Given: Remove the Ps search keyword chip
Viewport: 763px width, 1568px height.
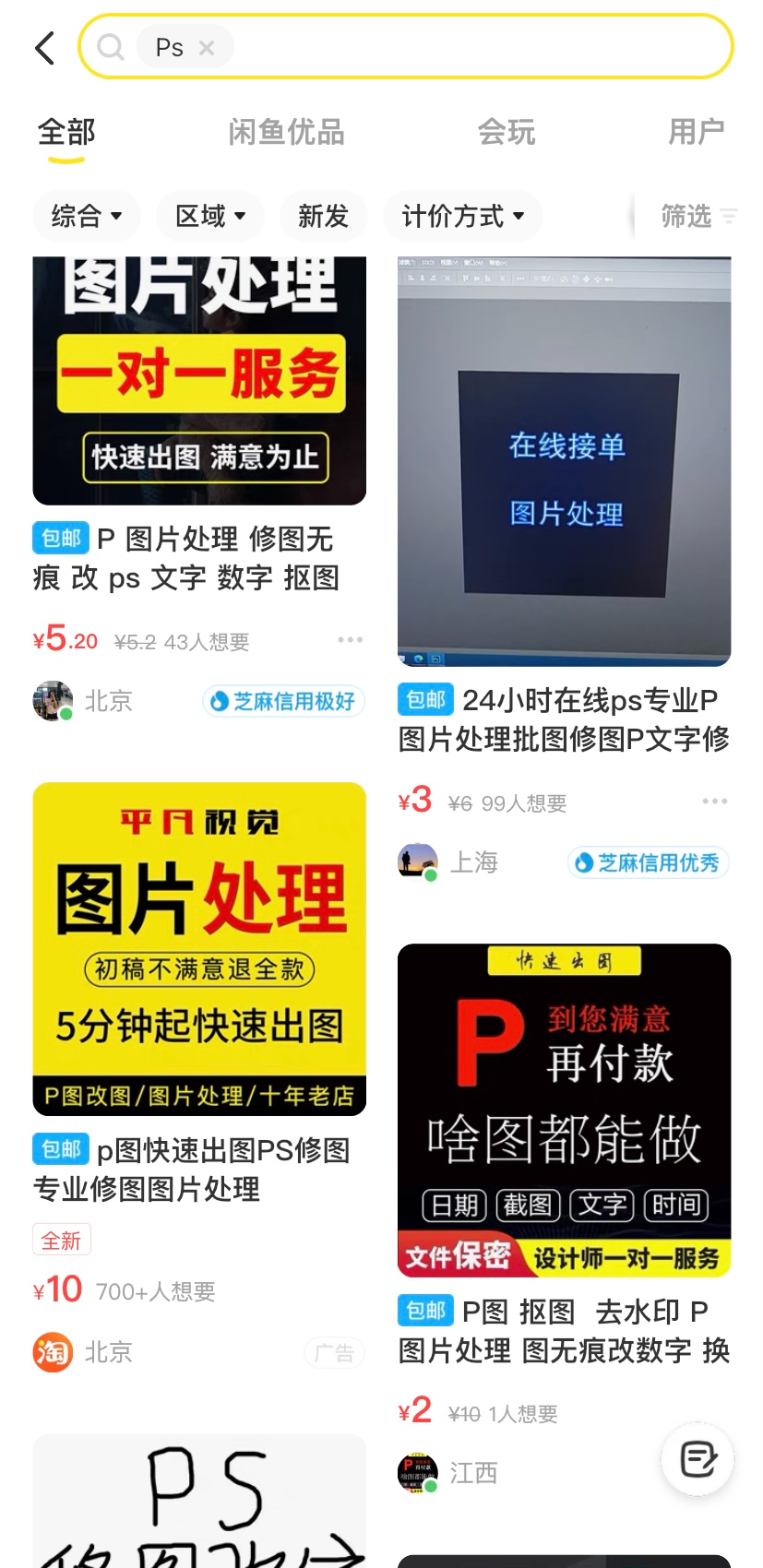Looking at the screenshot, I should (x=207, y=48).
